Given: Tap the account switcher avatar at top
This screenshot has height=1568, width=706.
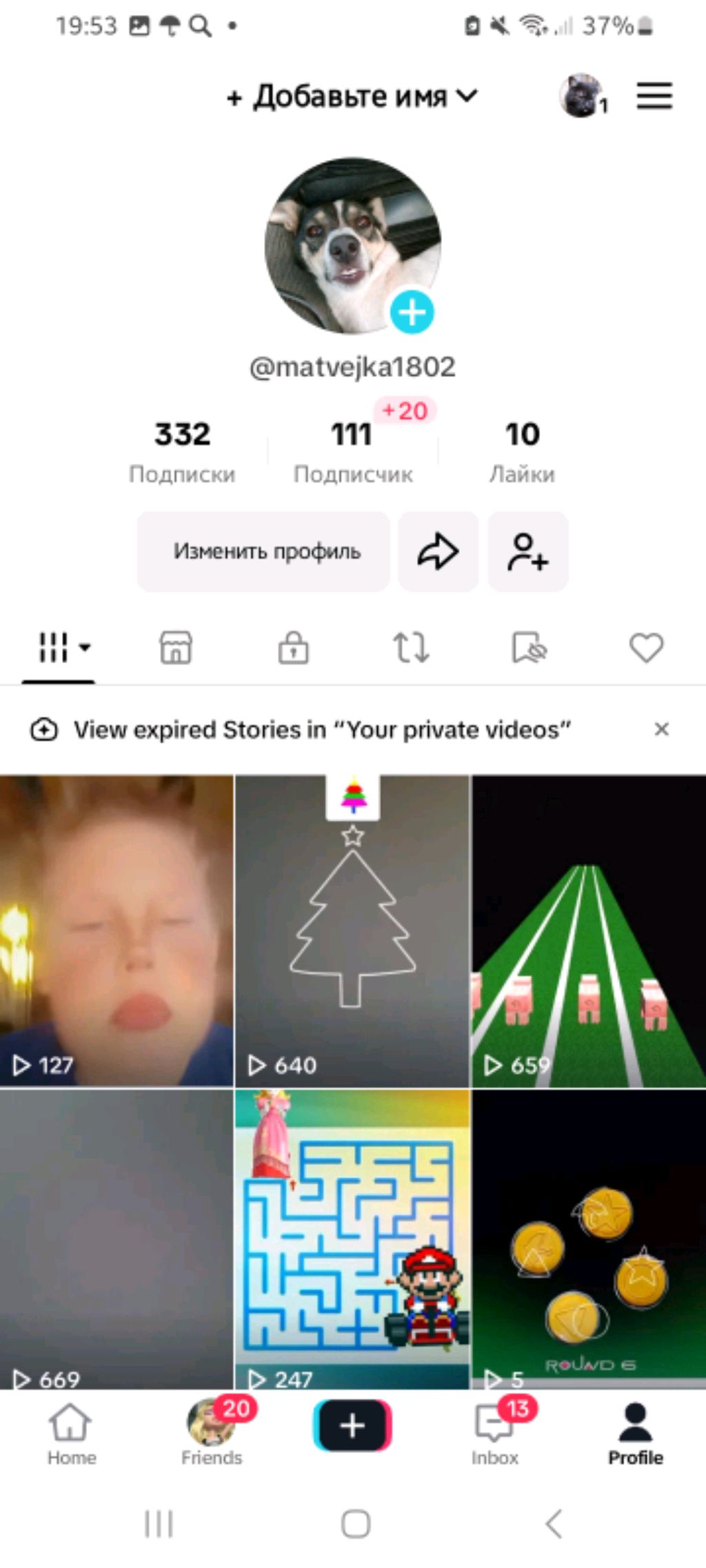Looking at the screenshot, I should 581,96.
